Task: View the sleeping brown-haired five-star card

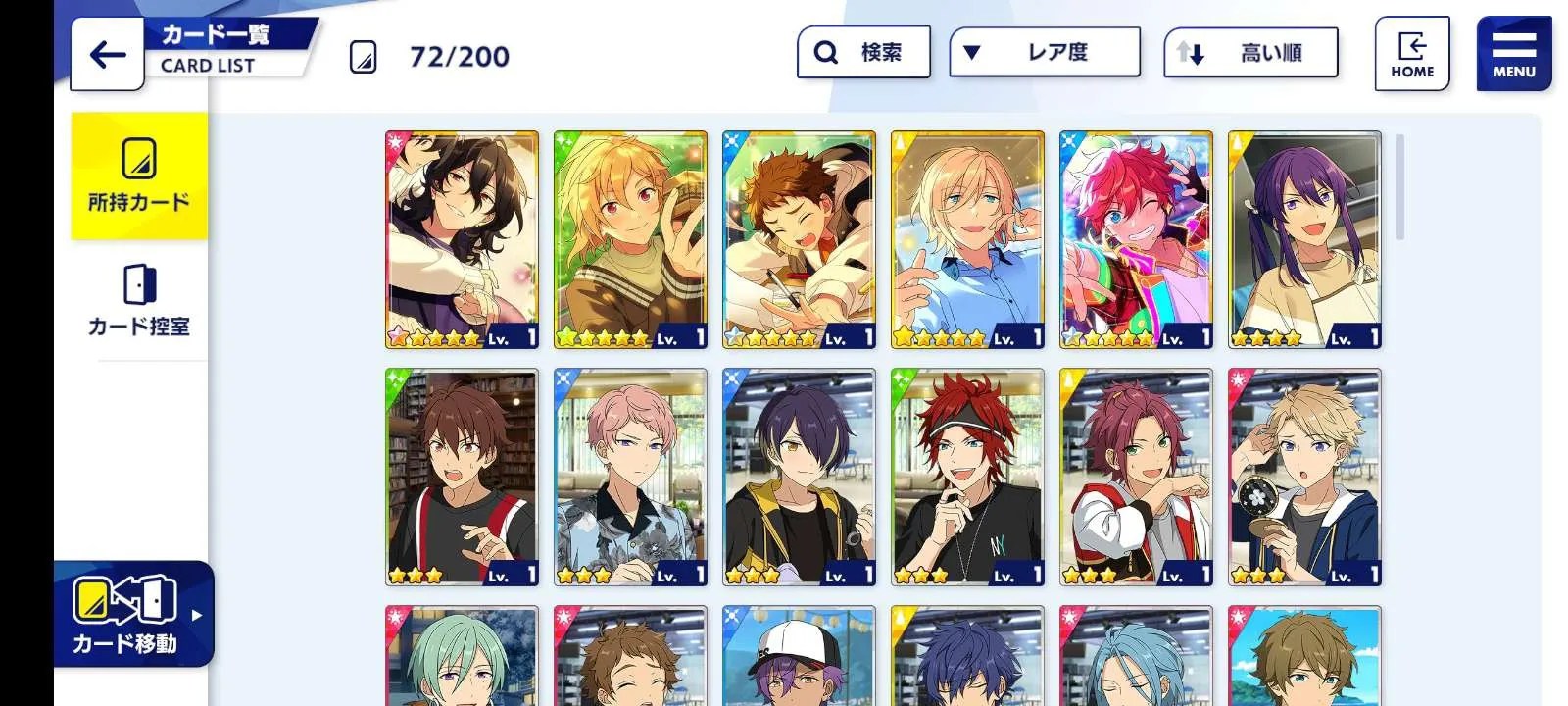Action: (x=799, y=239)
